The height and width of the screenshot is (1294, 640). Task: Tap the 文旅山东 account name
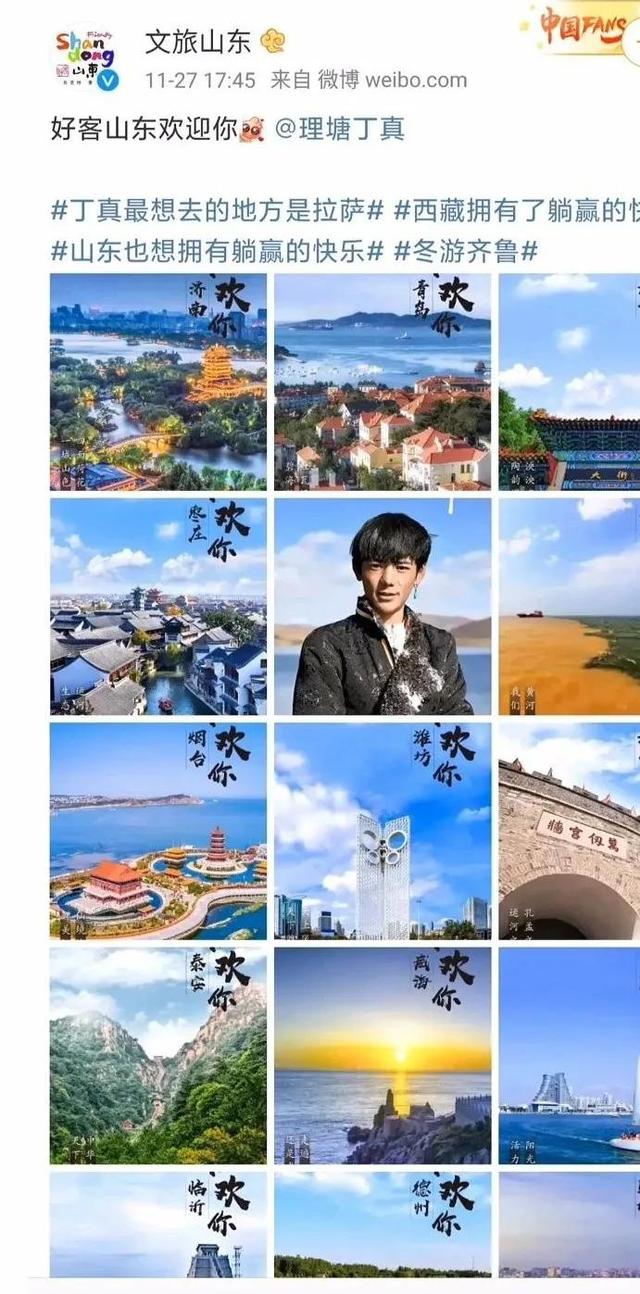tap(199, 42)
